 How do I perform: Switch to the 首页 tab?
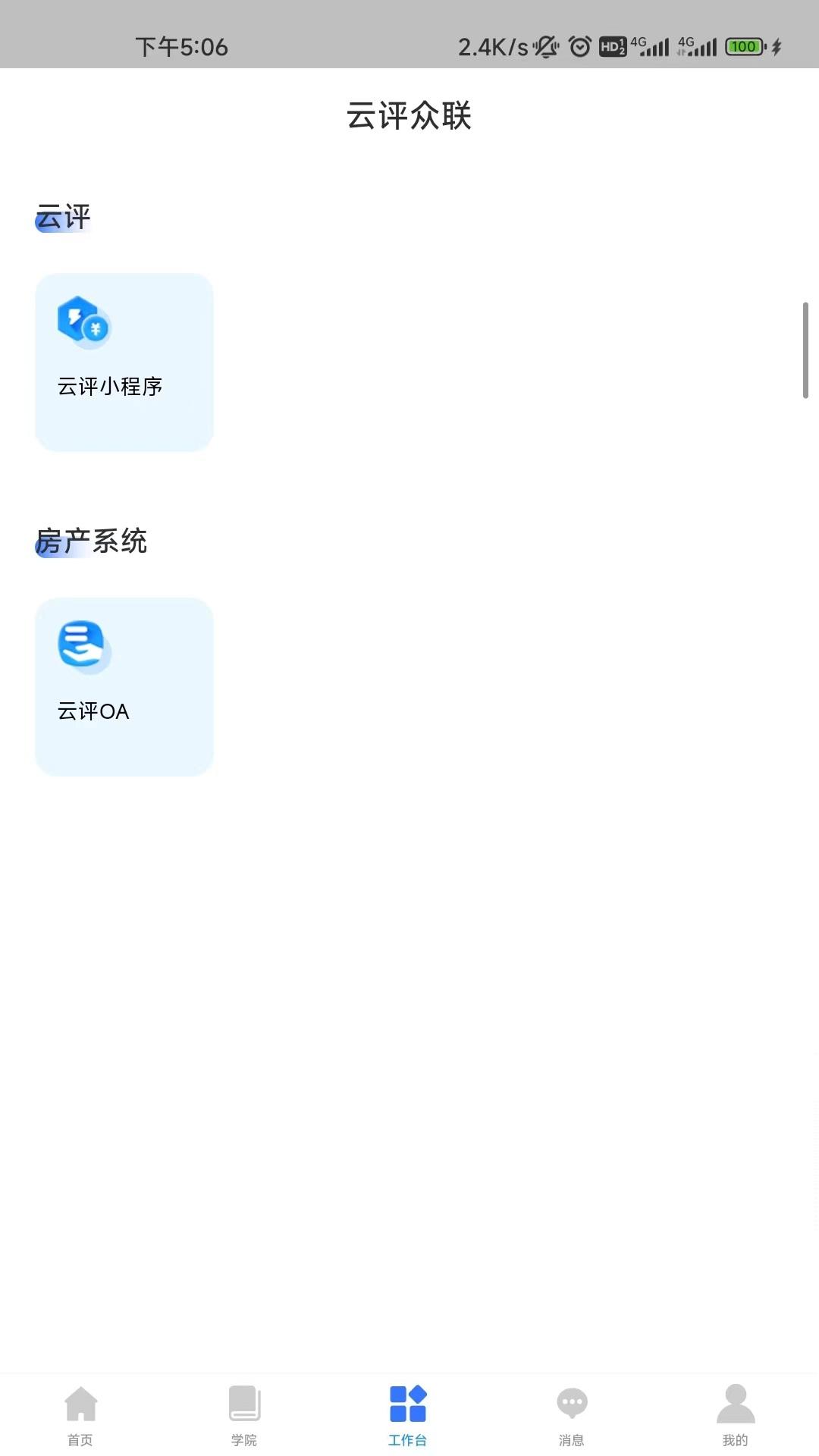pyautogui.click(x=80, y=1414)
